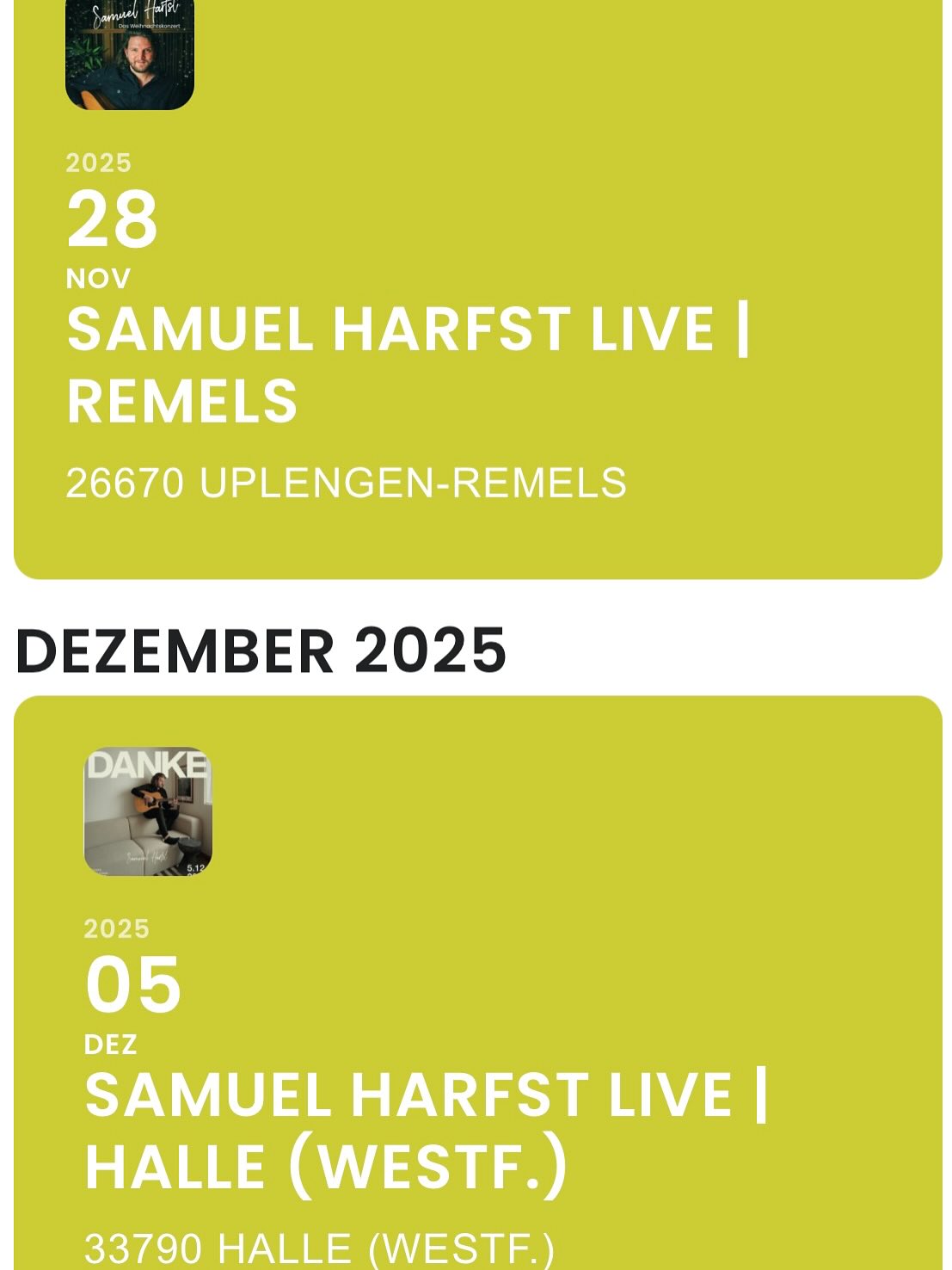Open the Samuel Harfst Live Remels event
Viewport: 952px width, 1270px height.
click(x=408, y=365)
